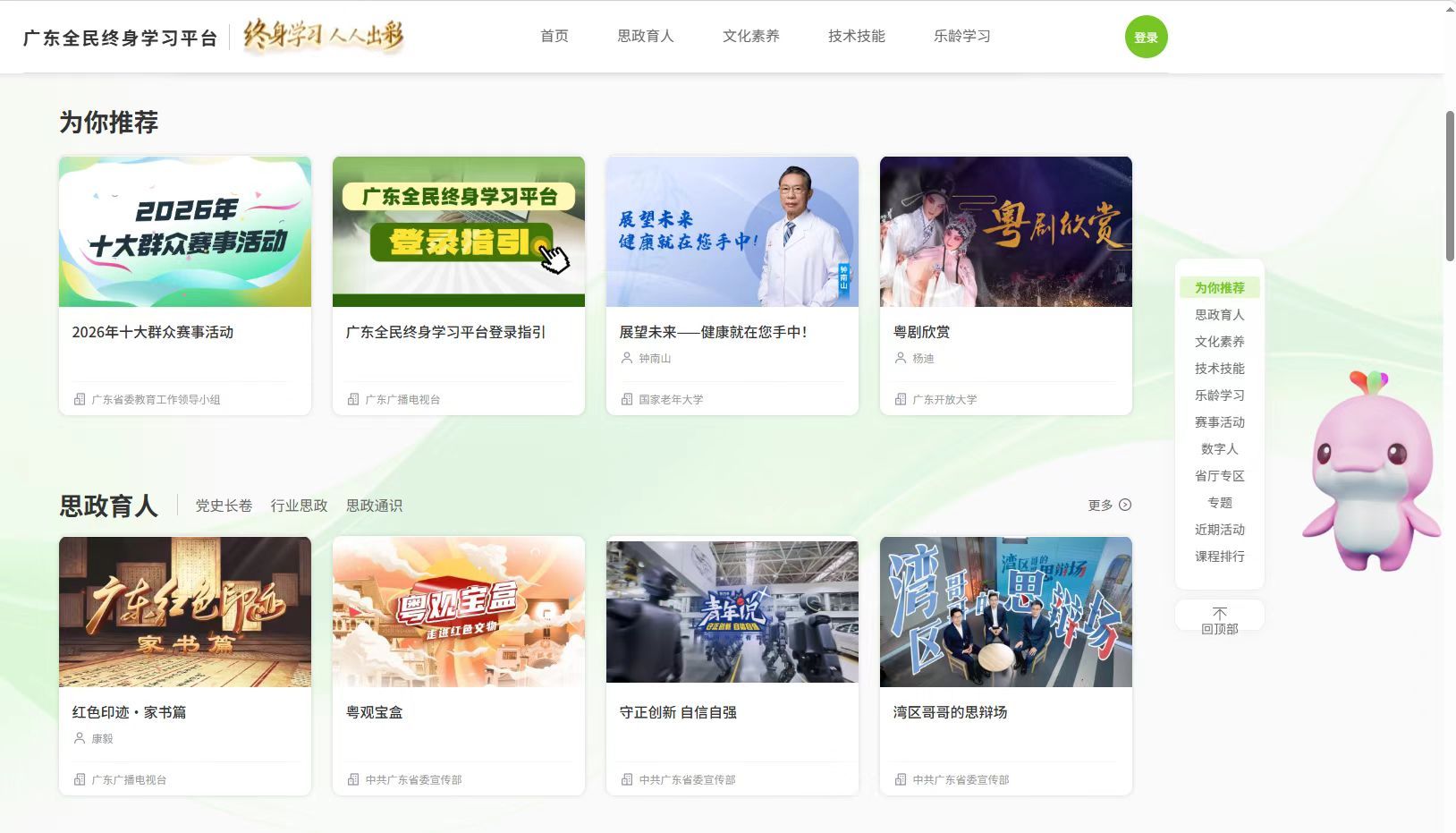
Task: Jump to 课程排行 in the side menu
Action: pos(1219,557)
